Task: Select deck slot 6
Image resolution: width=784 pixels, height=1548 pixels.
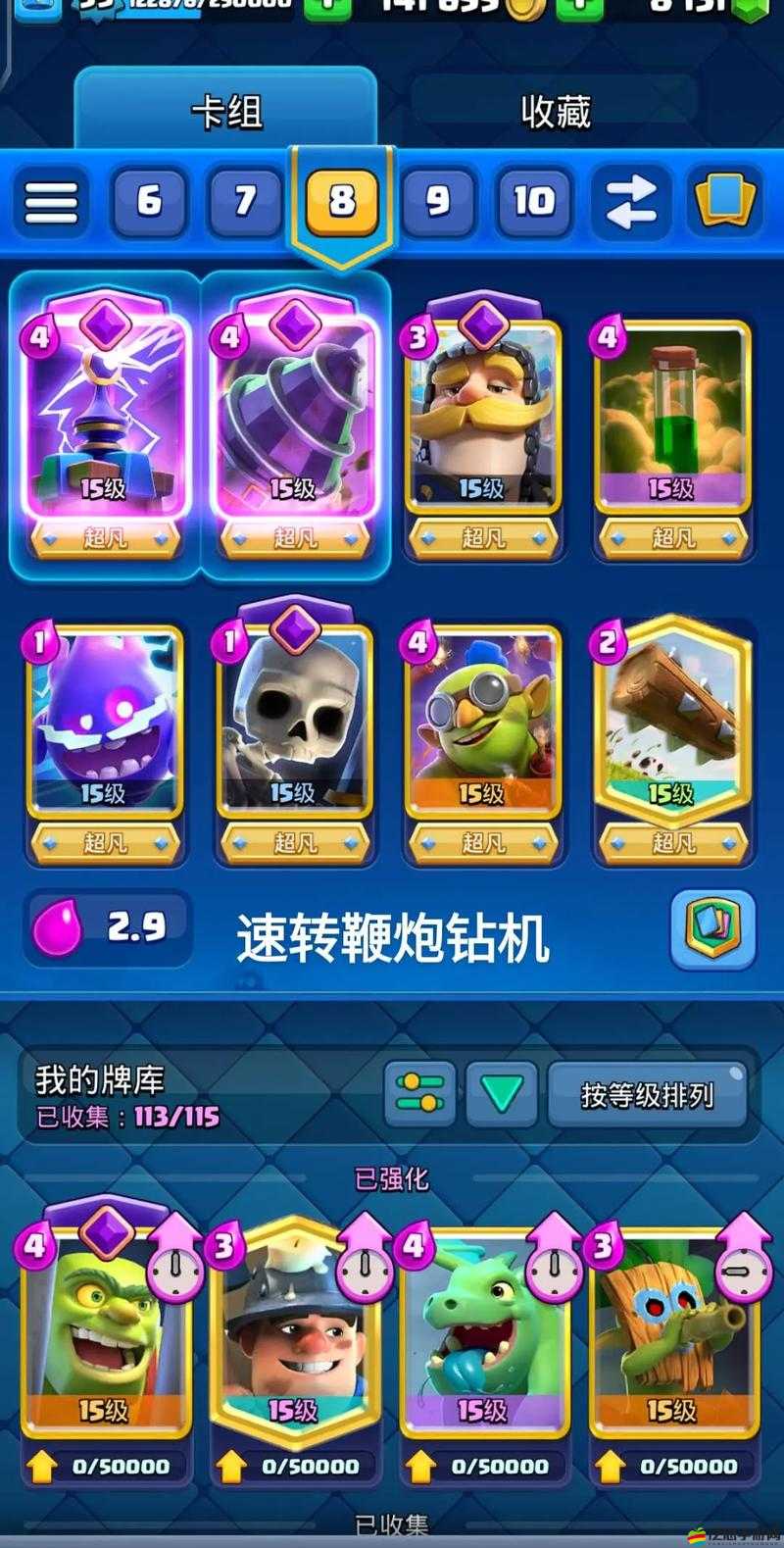Action: (149, 201)
